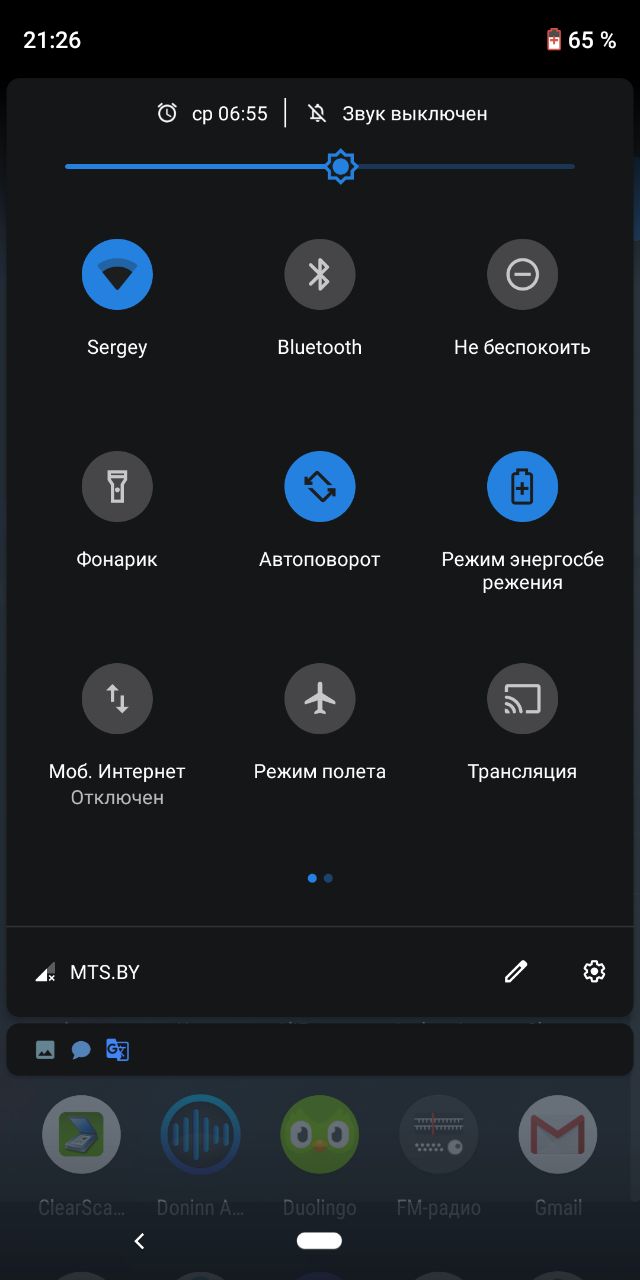
Task: Open system settings via gear icon
Action: (x=594, y=971)
